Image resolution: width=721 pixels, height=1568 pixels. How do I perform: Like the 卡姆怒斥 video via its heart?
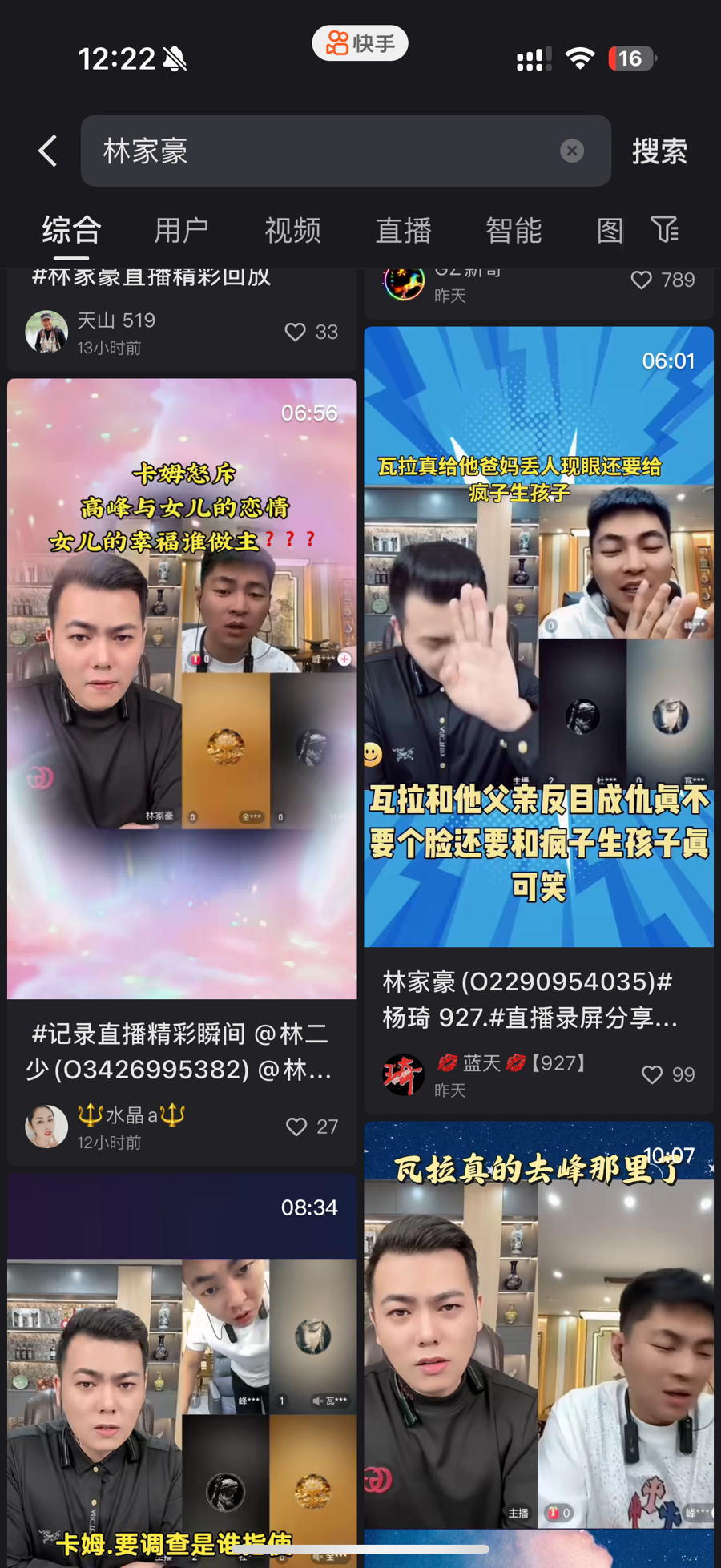(x=296, y=1127)
